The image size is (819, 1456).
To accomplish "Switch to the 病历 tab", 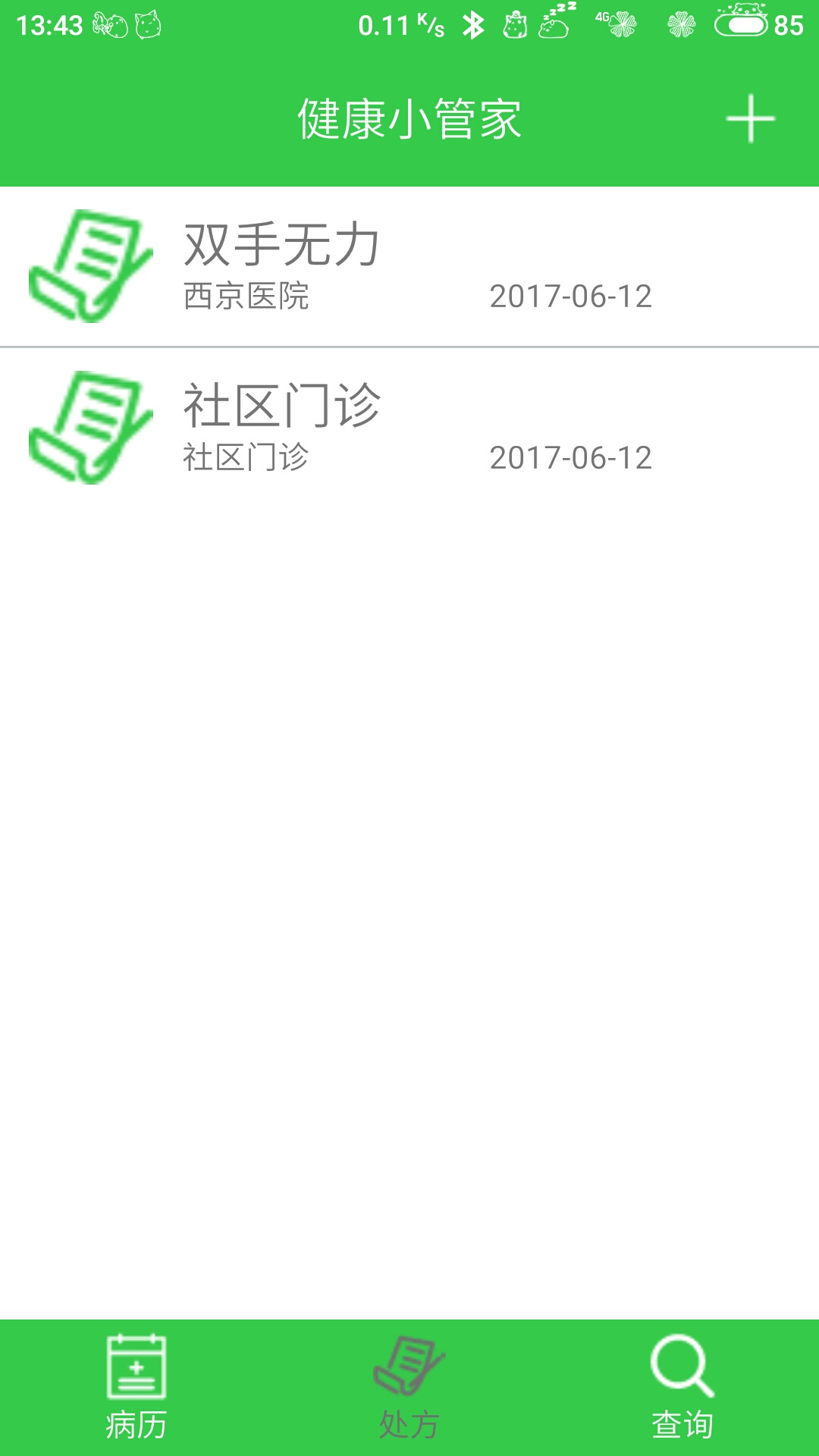I will click(136, 1388).
